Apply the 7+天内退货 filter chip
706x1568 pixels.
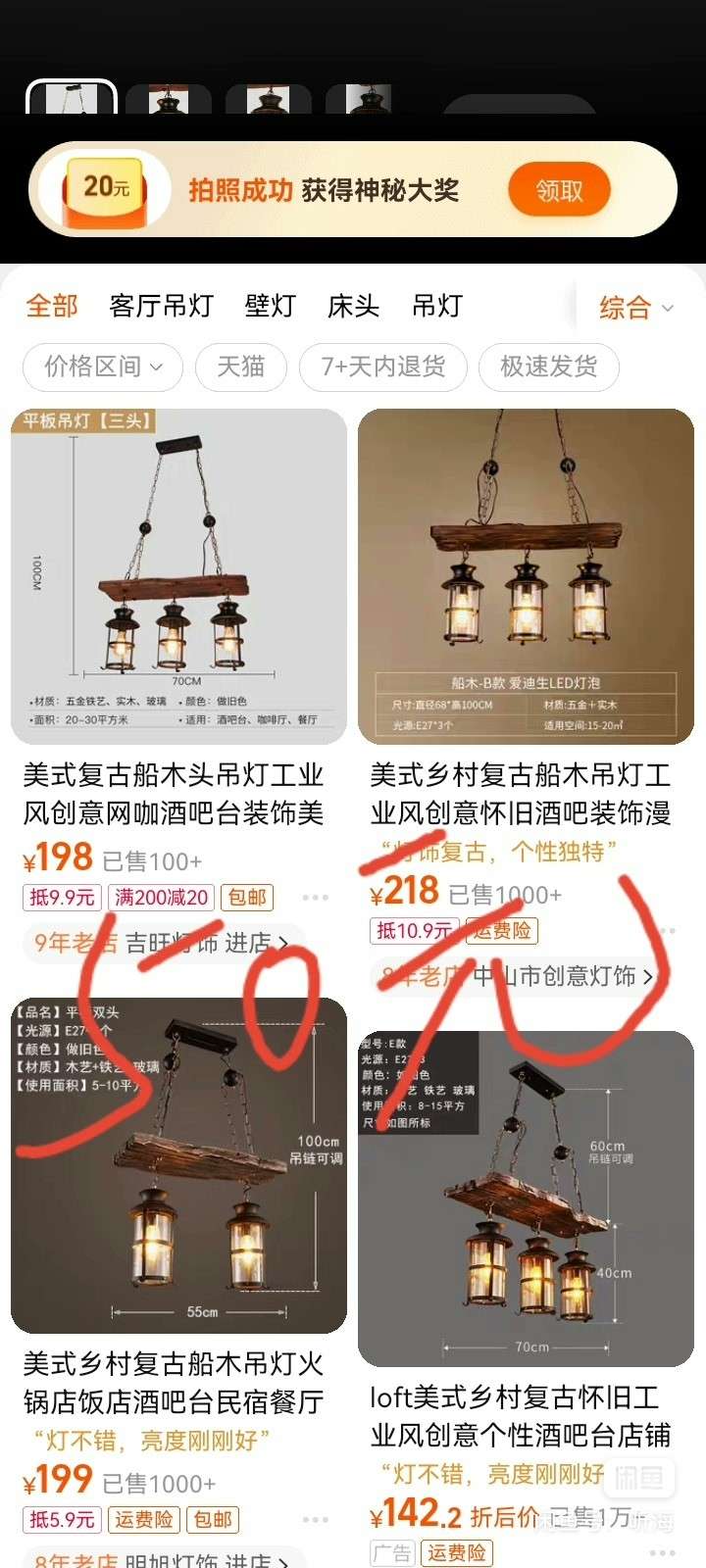(x=383, y=367)
